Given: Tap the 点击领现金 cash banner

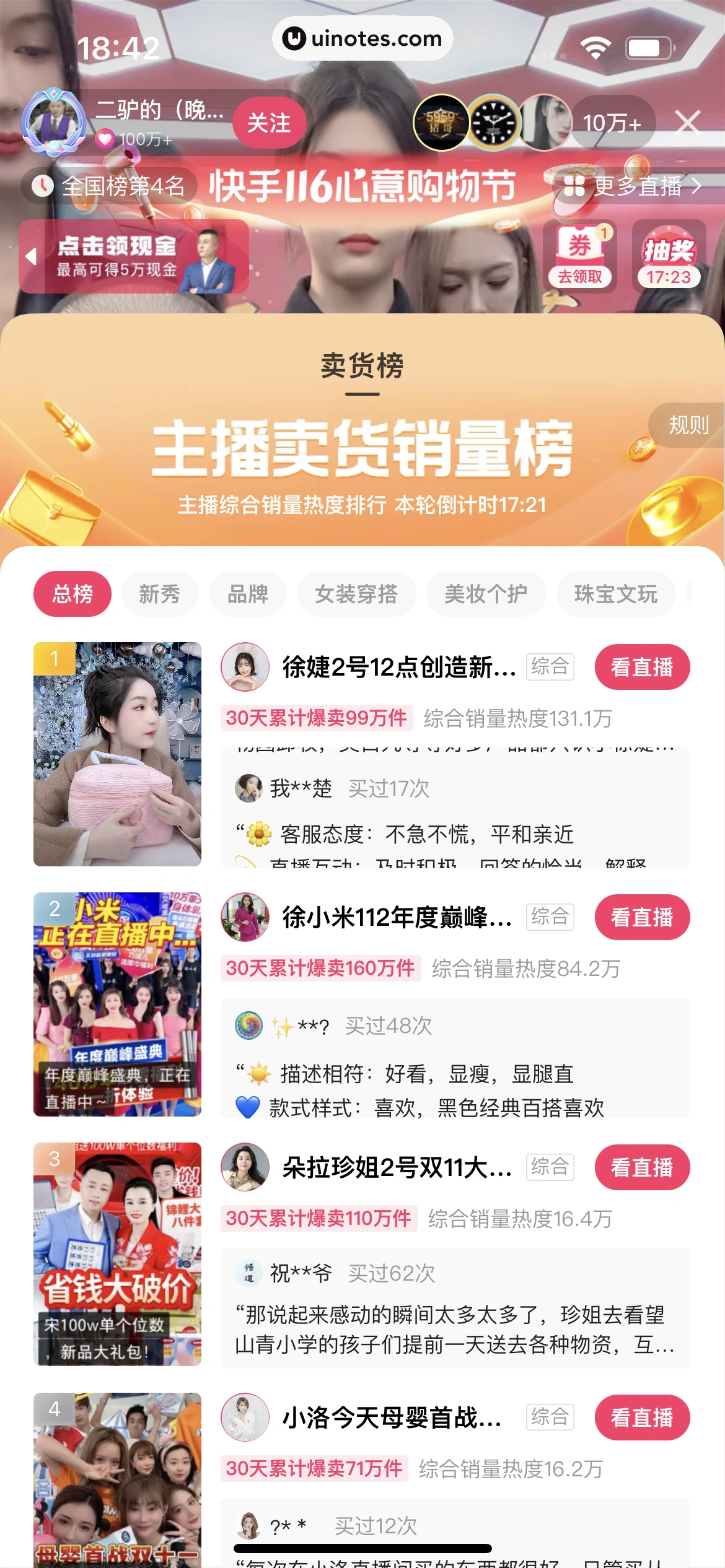Looking at the screenshot, I should (133, 256).
